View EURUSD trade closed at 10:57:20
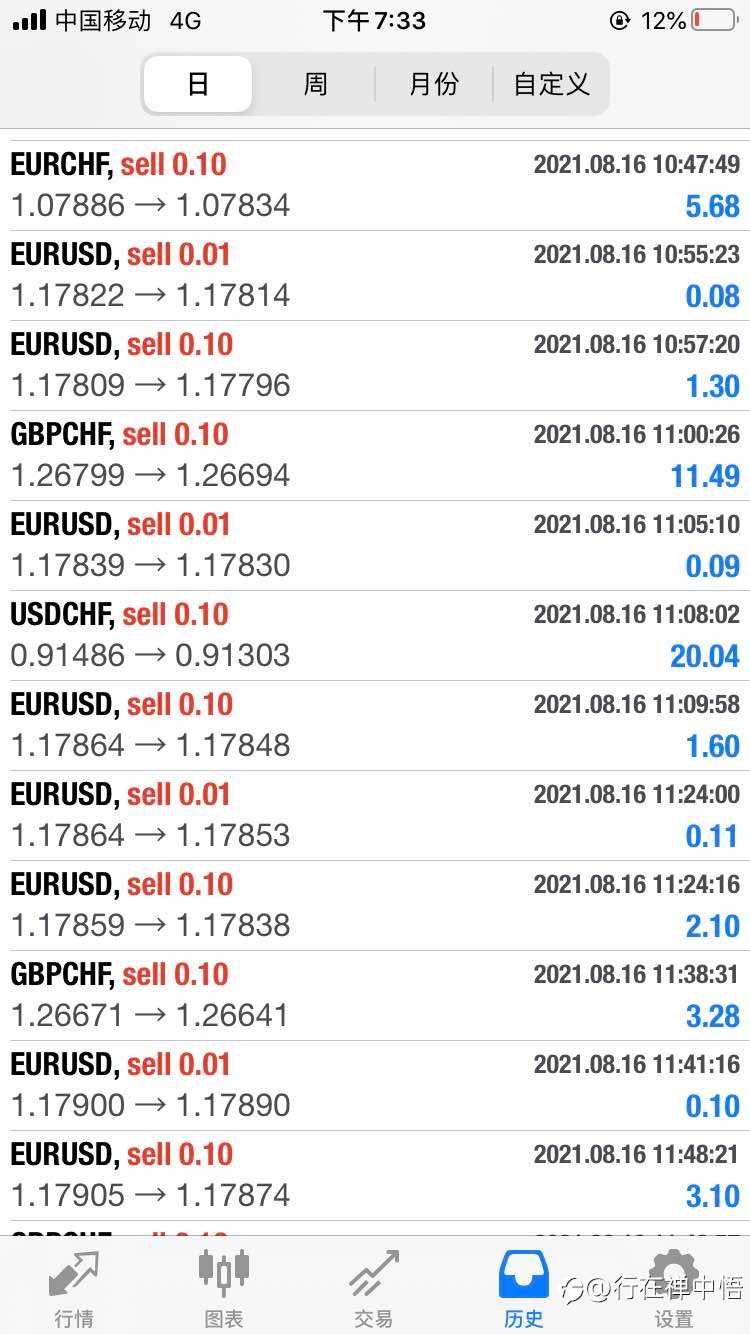The image size is (750, 1334). click(375, 366)
